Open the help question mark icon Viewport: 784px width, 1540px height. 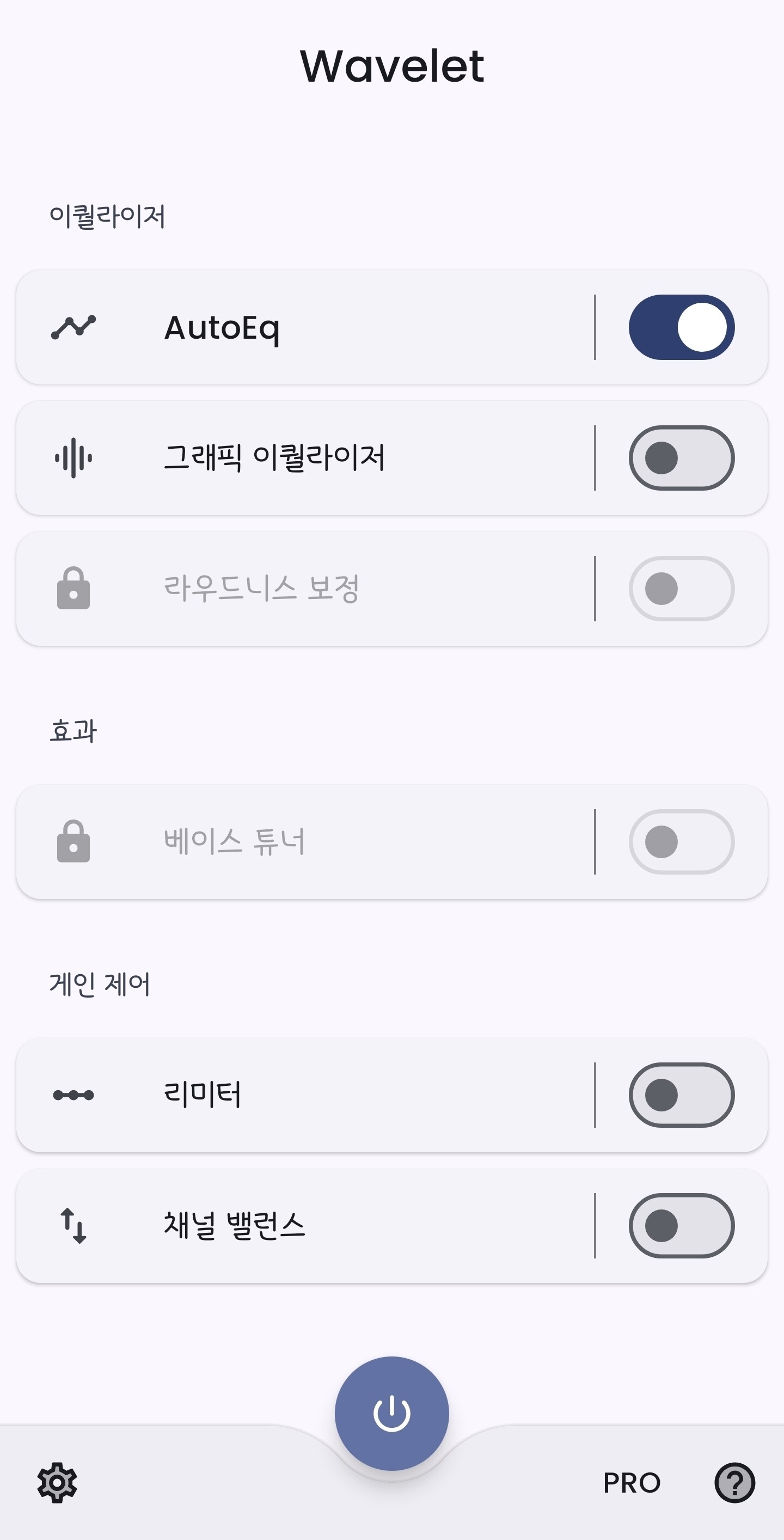pyautogui.click(x=735, y=1483)
